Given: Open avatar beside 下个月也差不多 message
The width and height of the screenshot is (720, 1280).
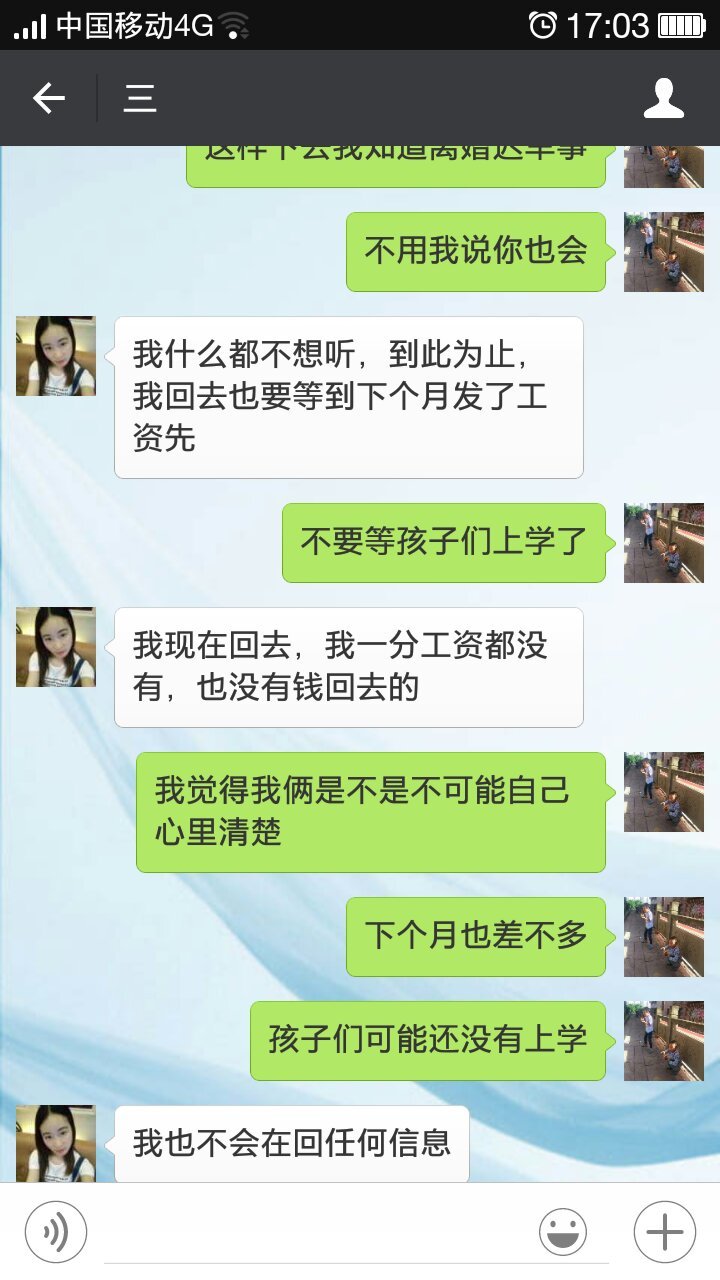Looking at the screenshot, I should pyautogui.click(x=663, y=937).
